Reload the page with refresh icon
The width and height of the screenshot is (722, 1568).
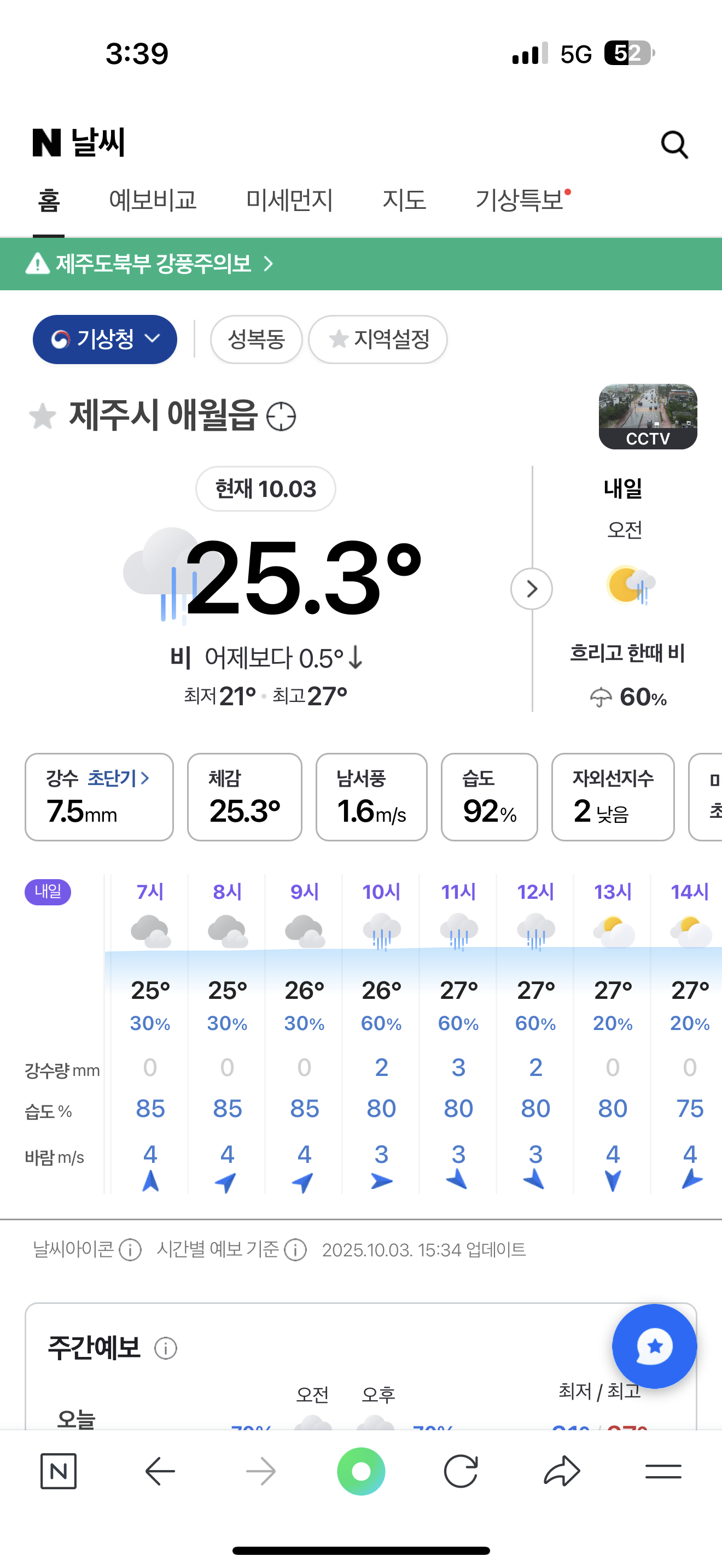(461, 1471)
